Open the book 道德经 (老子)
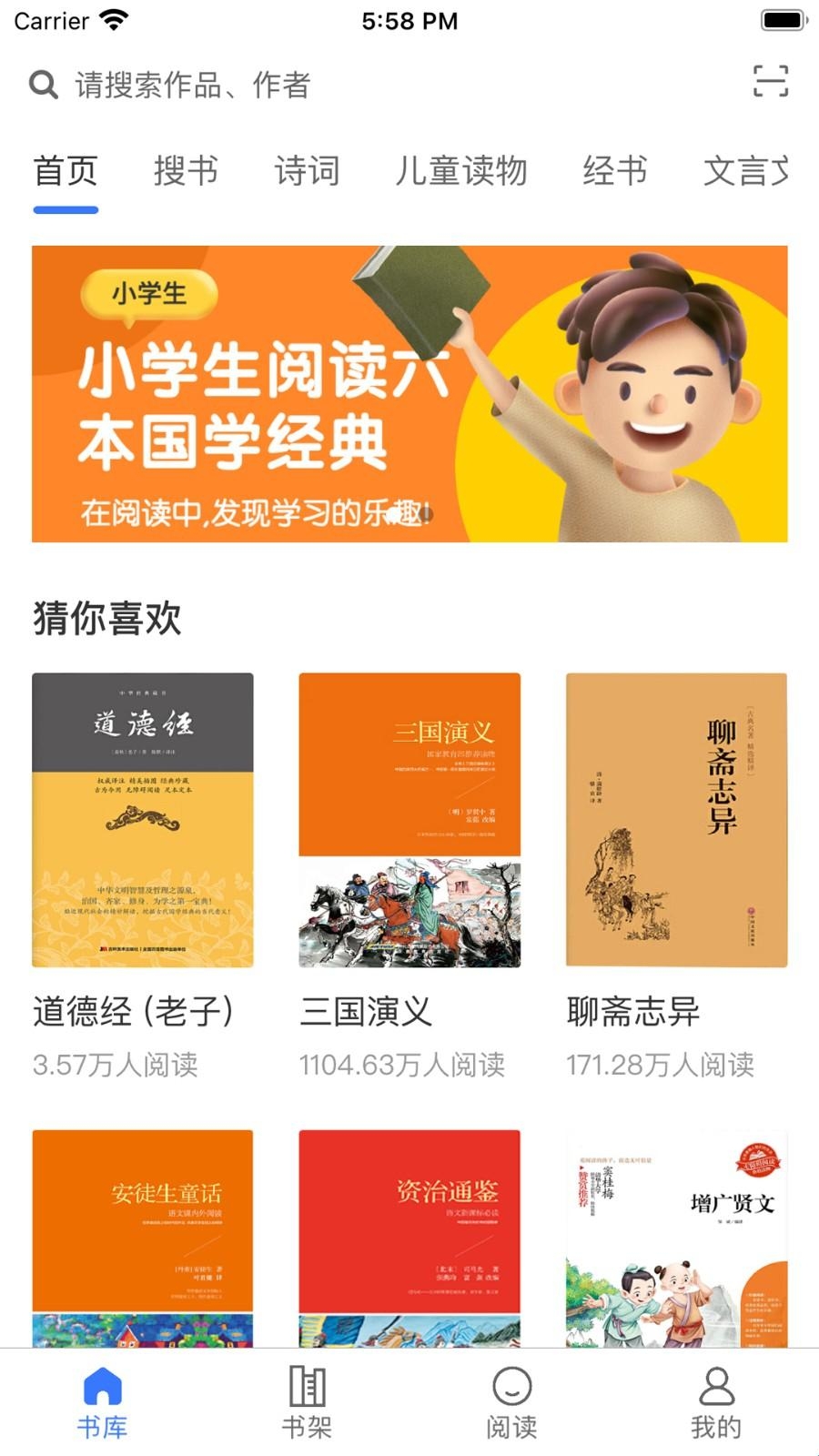Screen dimensions: 819x1456 point(143,820)
